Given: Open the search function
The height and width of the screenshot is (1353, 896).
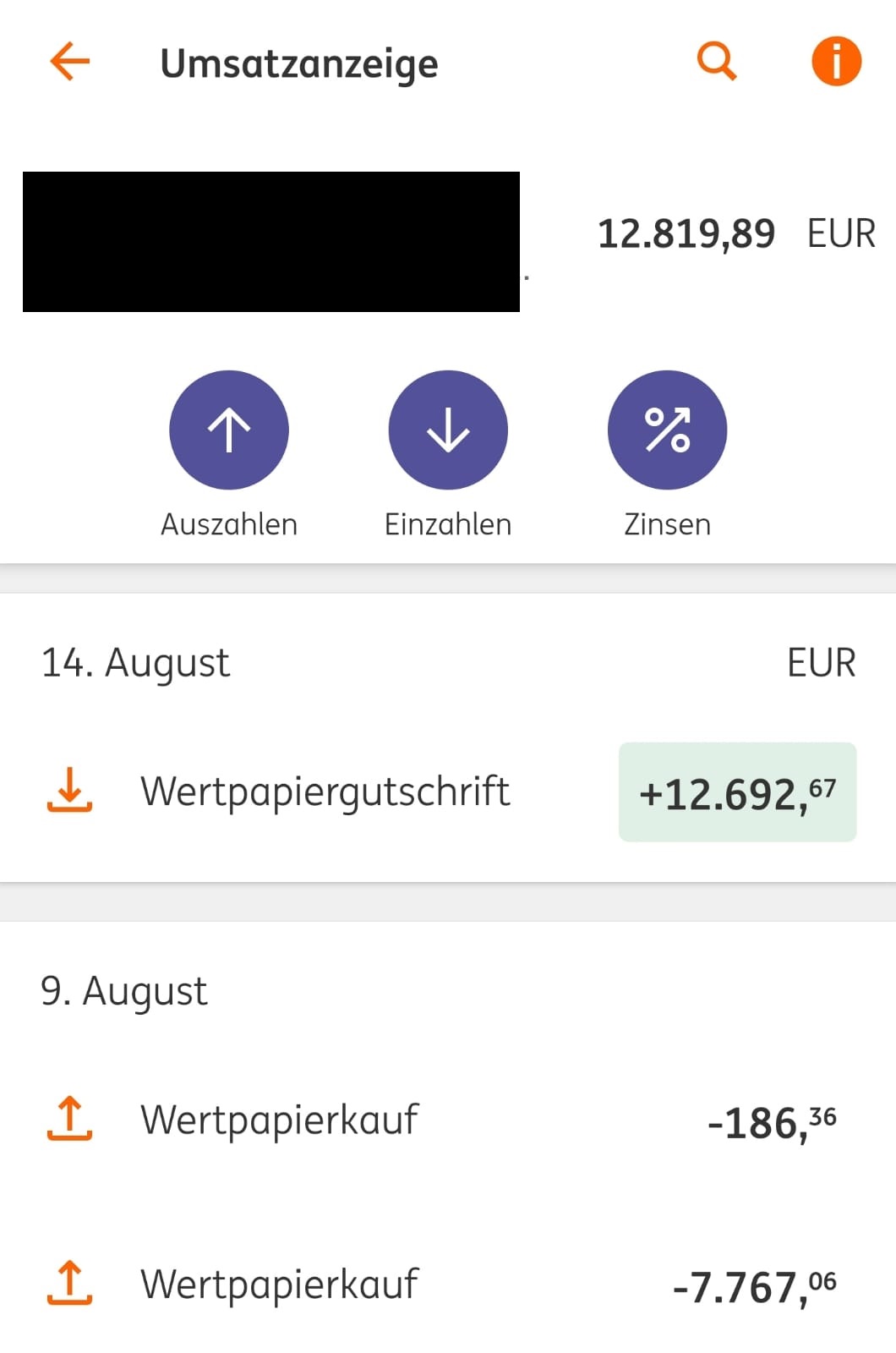Looking at the screenshot, I should click(x=714, y=60).
